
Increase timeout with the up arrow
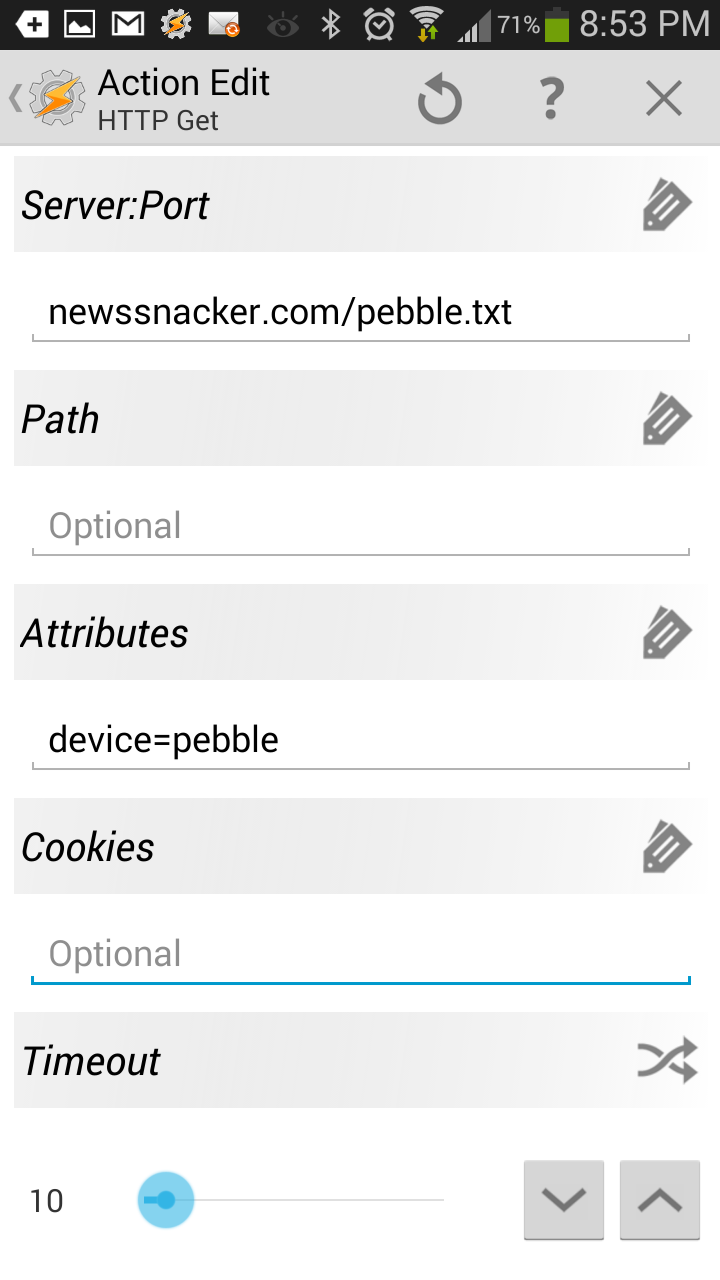click(660, 1200)
